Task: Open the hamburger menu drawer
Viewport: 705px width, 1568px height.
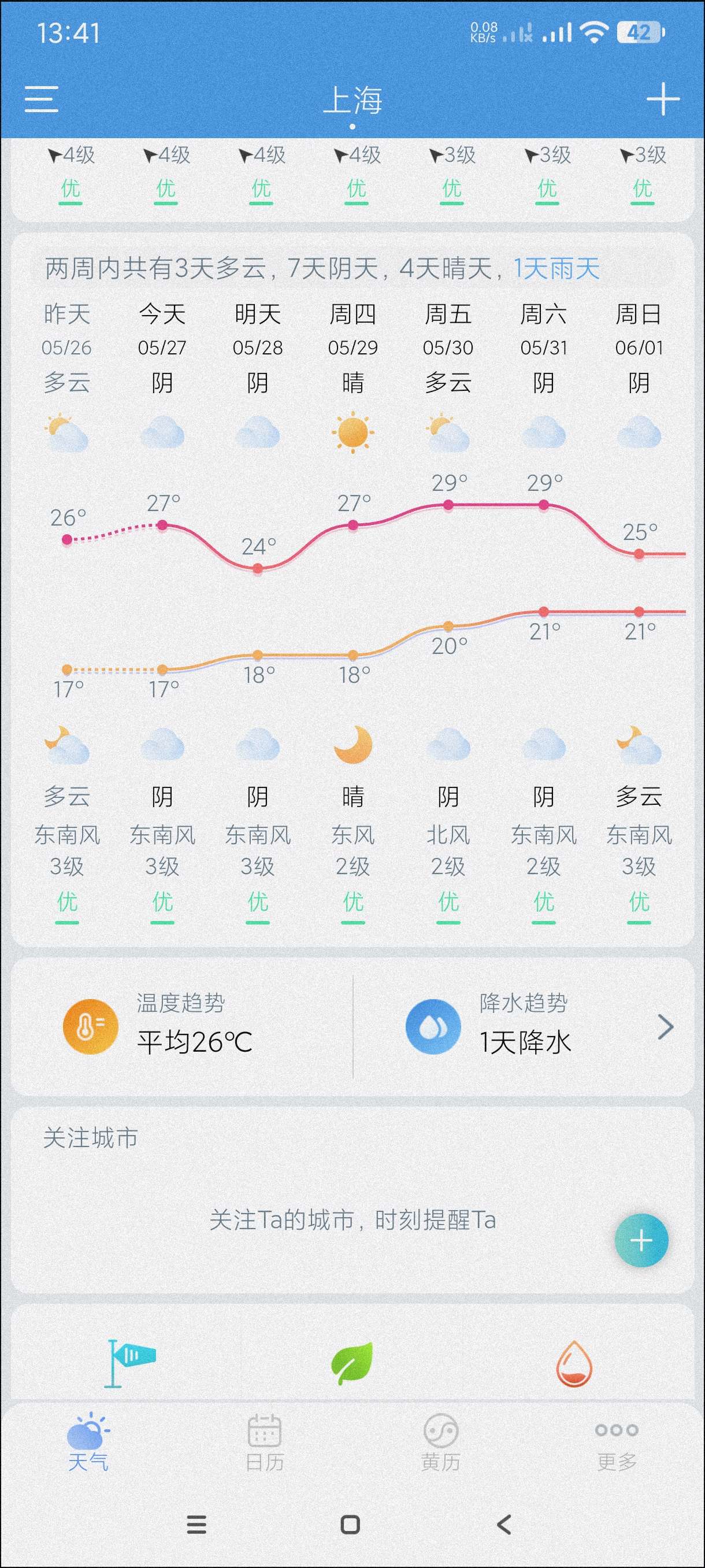Action: coord(42,99)
